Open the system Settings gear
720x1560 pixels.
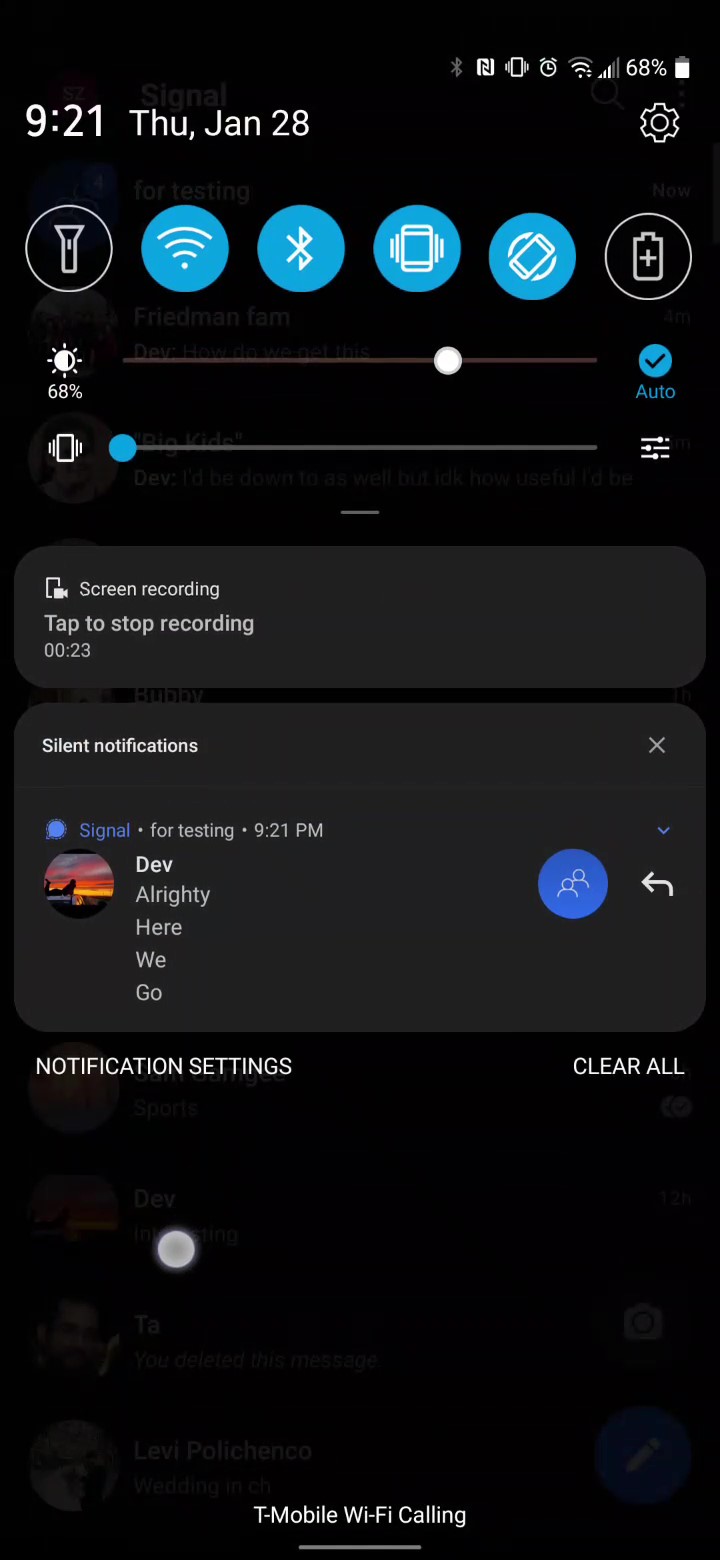click(659, 122)
